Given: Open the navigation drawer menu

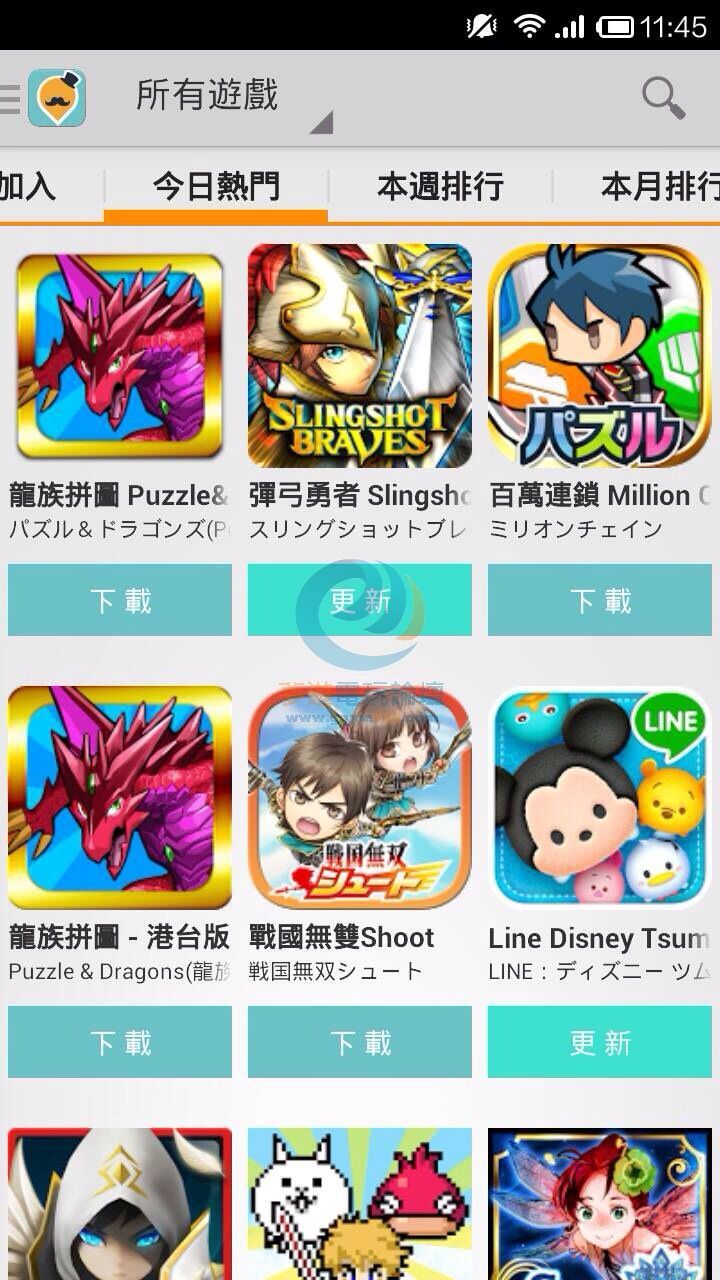Looking at the screenshot, I should click(x=10, y=99).
